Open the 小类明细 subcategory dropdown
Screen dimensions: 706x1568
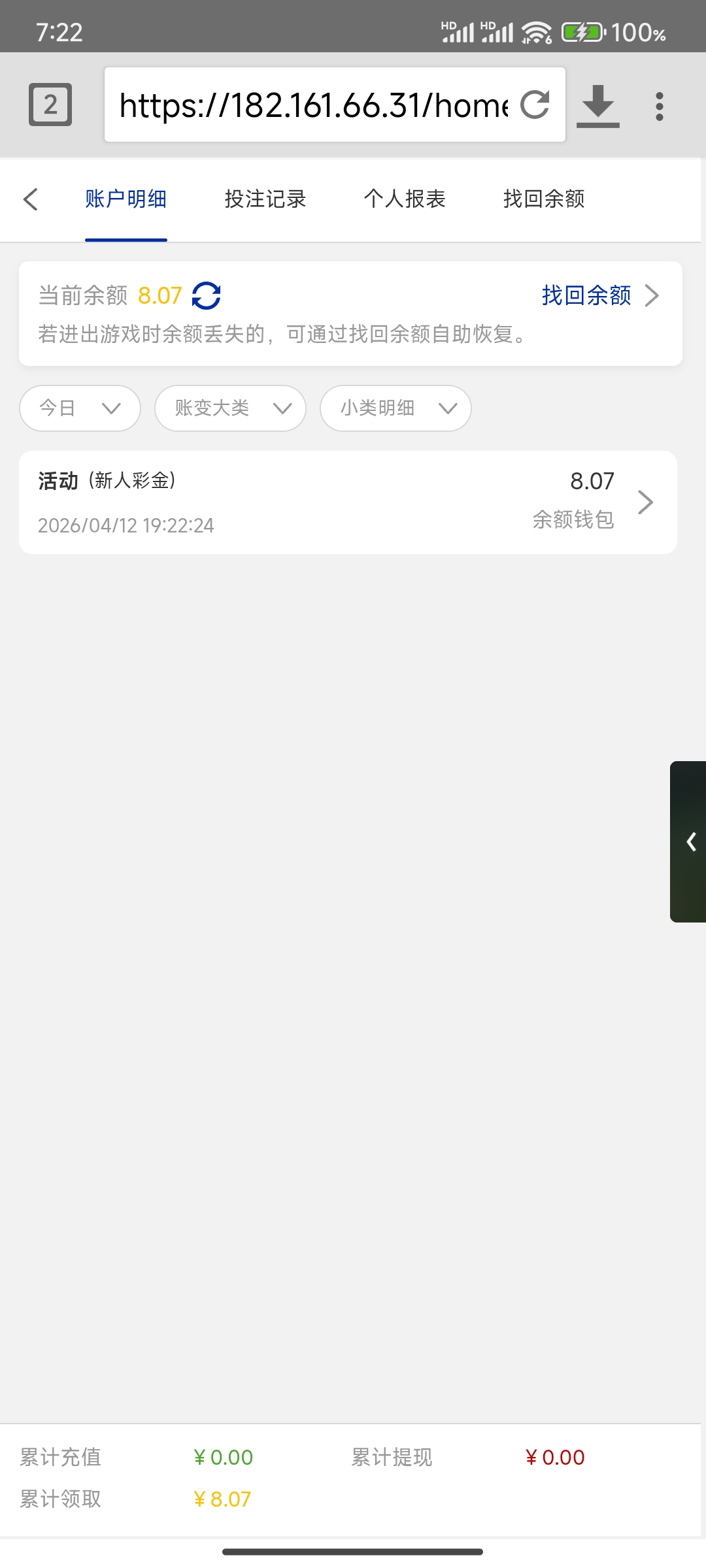[395, 408]
